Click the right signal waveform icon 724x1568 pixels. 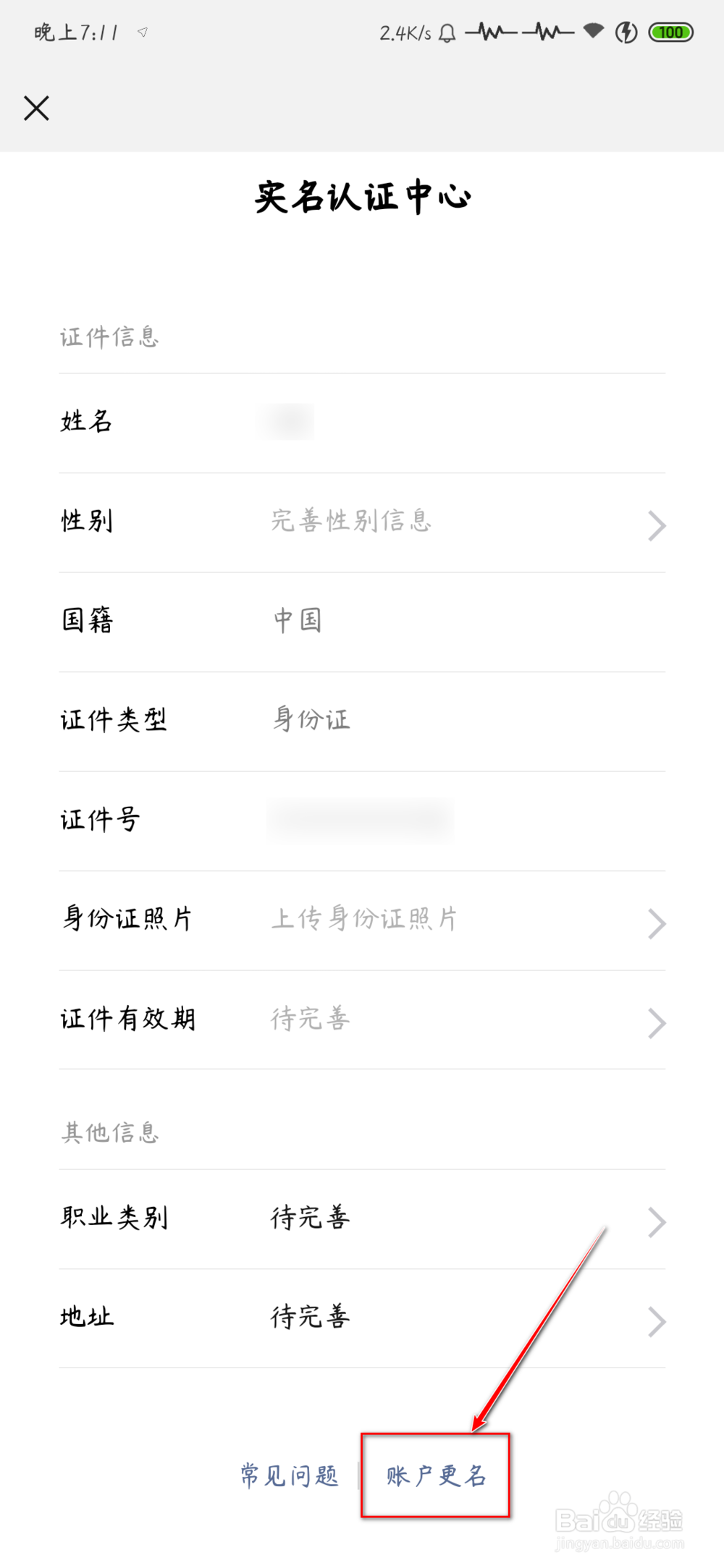pos(547,32)
